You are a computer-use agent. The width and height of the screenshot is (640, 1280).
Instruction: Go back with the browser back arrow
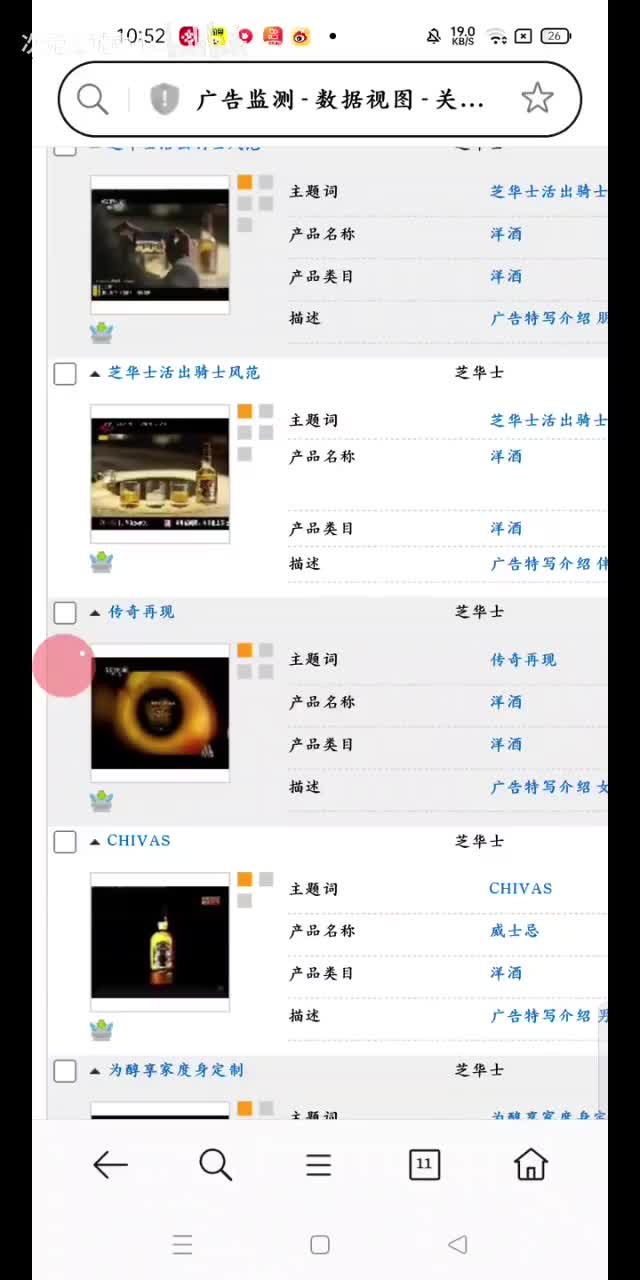coord(110,1164)
